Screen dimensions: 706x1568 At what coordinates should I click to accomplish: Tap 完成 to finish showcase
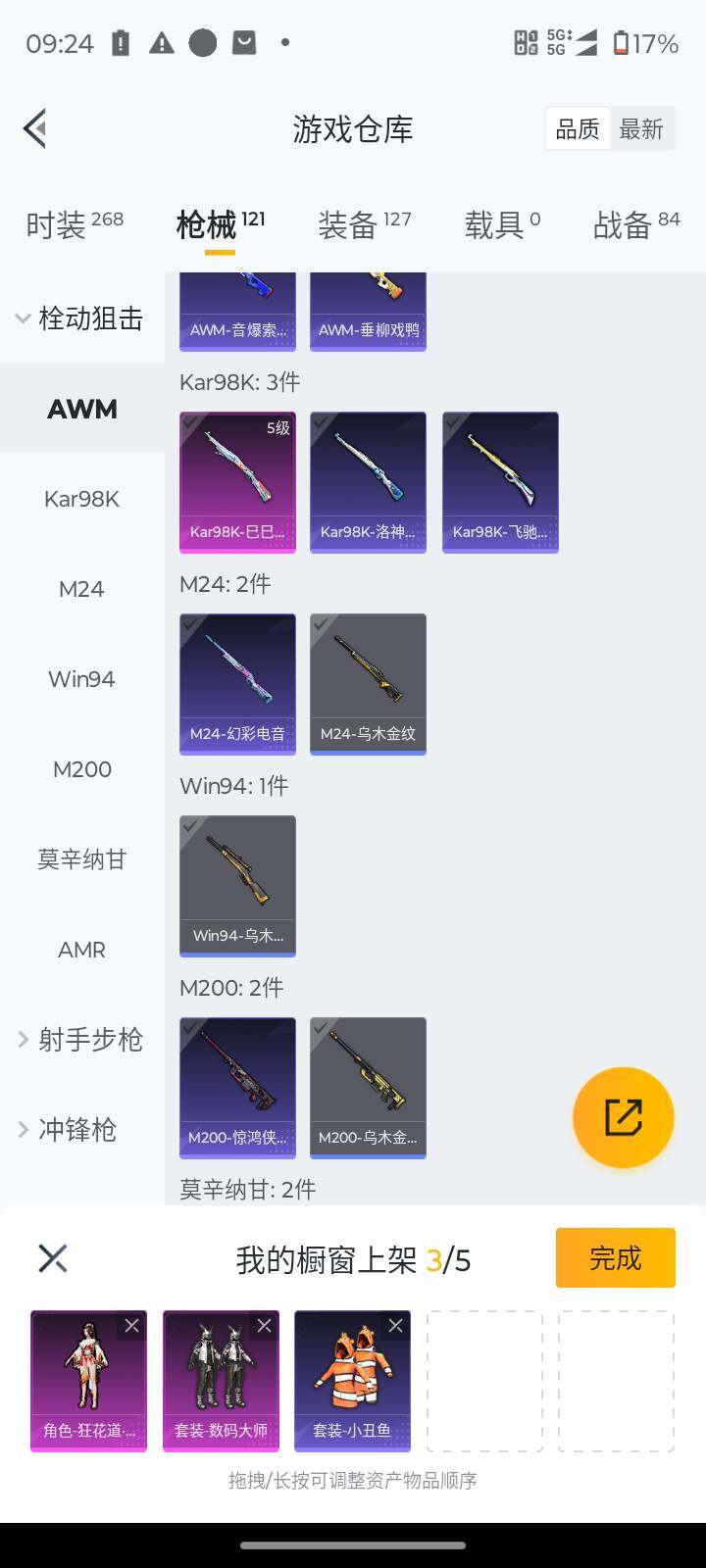click(x=615, y=1257)
